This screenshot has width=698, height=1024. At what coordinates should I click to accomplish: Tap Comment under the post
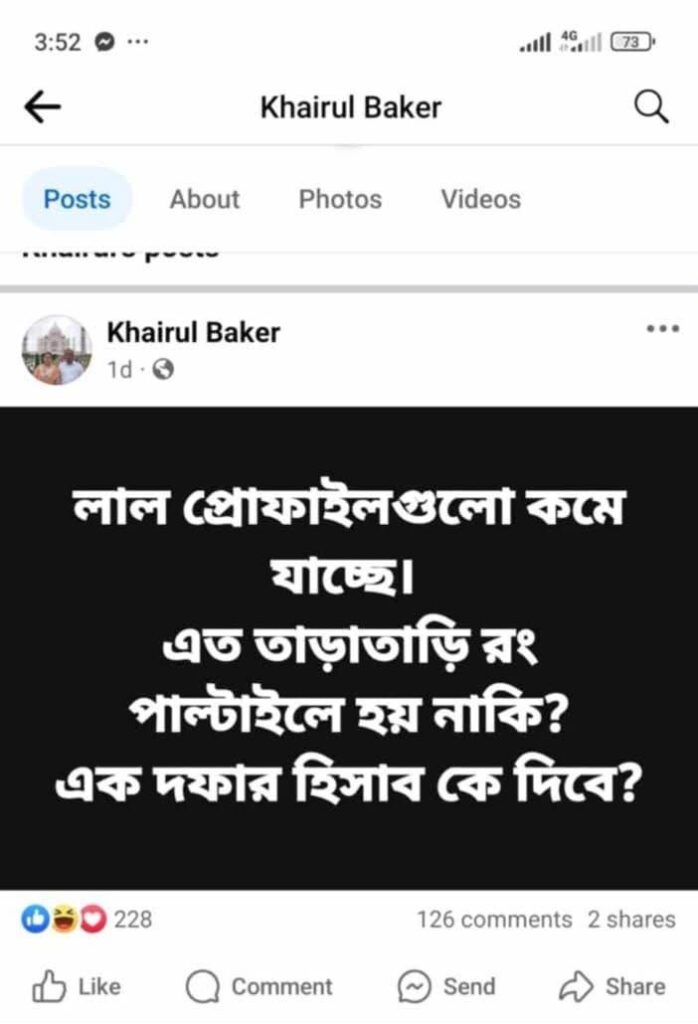(260, 987)
